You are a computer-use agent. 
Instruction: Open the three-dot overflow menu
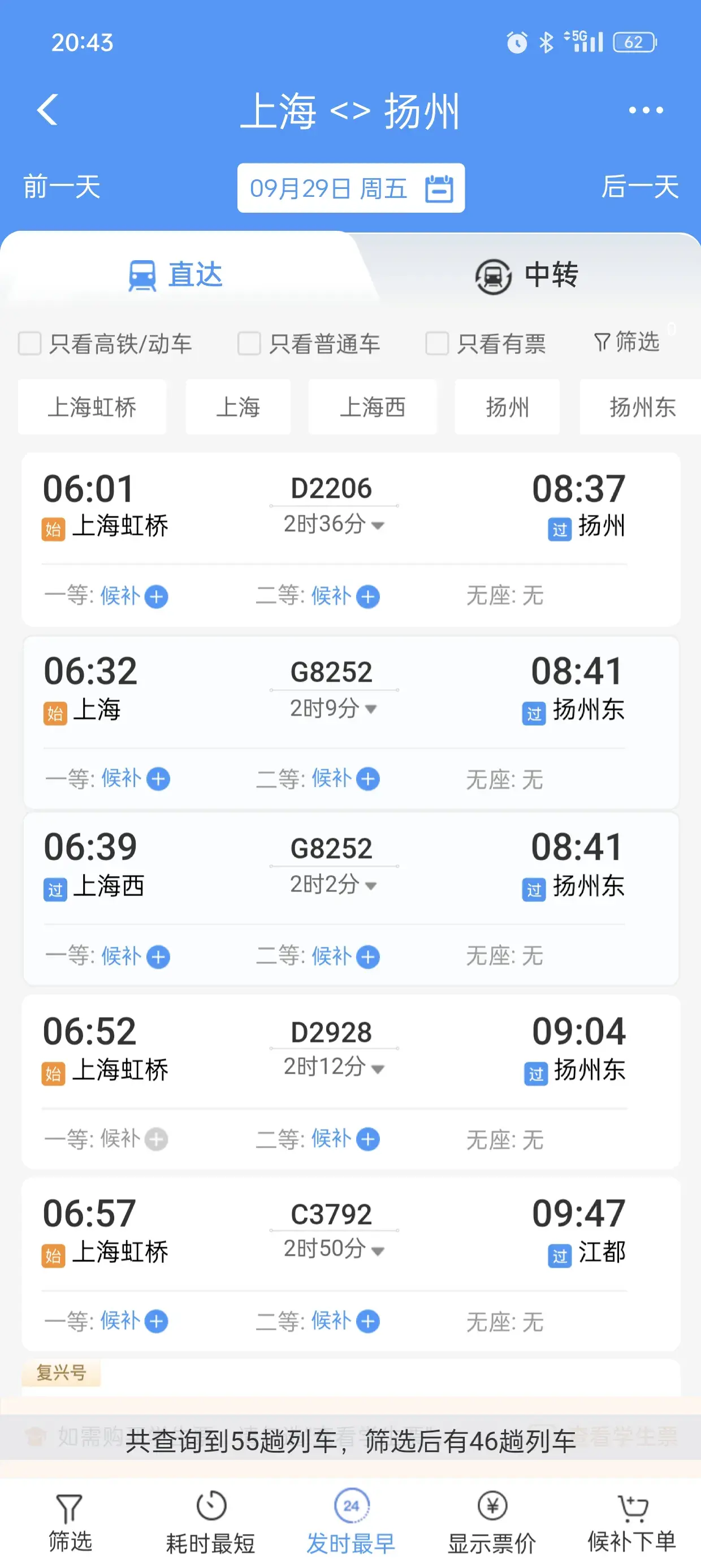click(x=645, y=110)
